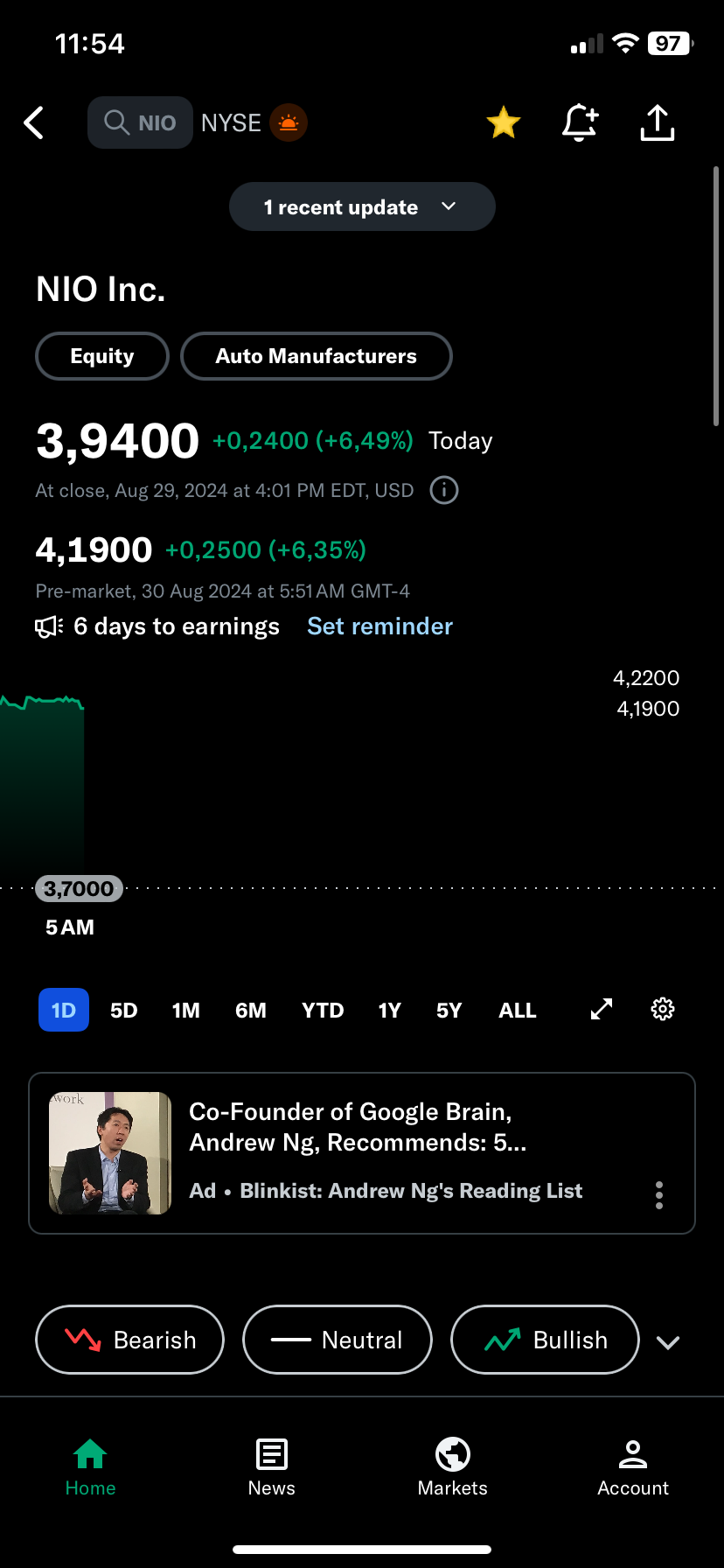Expand the 1 recent update dropdown

(362, 207)
